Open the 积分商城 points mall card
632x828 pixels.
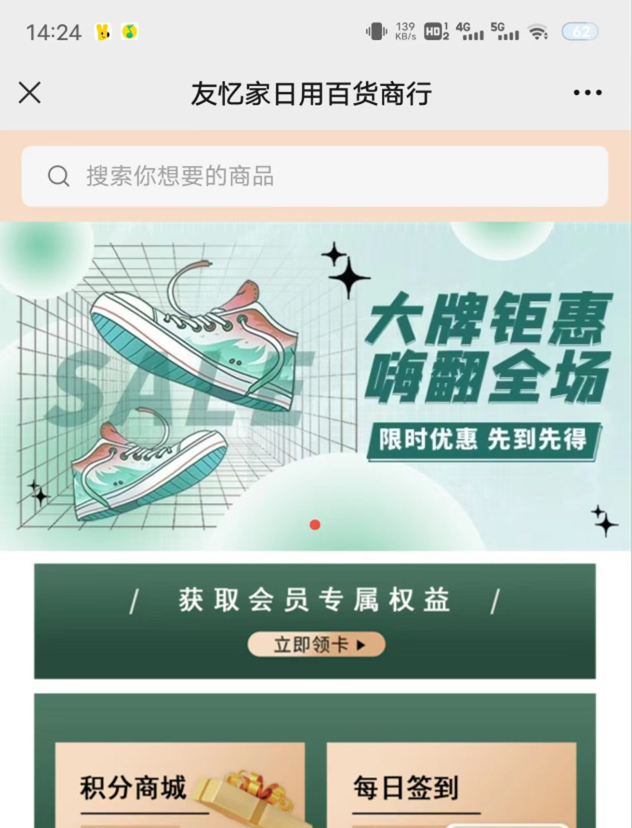180,787
